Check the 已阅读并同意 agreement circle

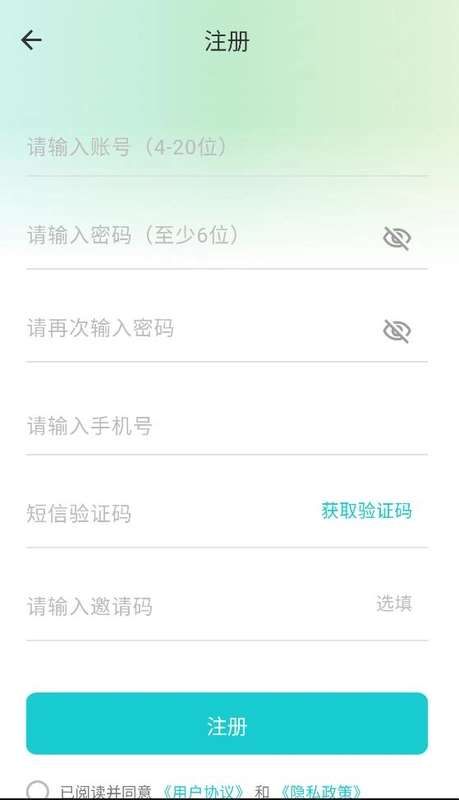click(x=38, y=790)
